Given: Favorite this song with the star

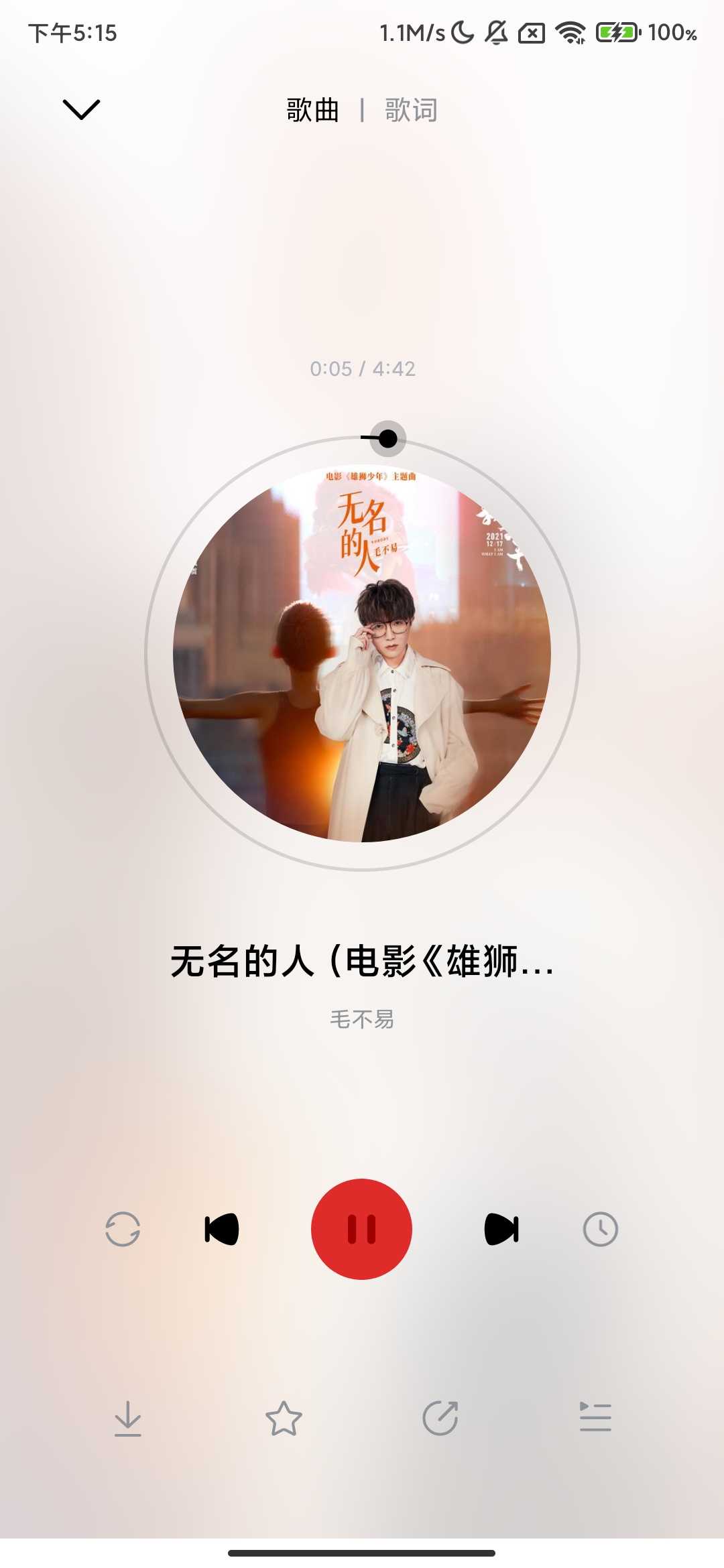Looking at the screenshot, I should (284, 1418).
